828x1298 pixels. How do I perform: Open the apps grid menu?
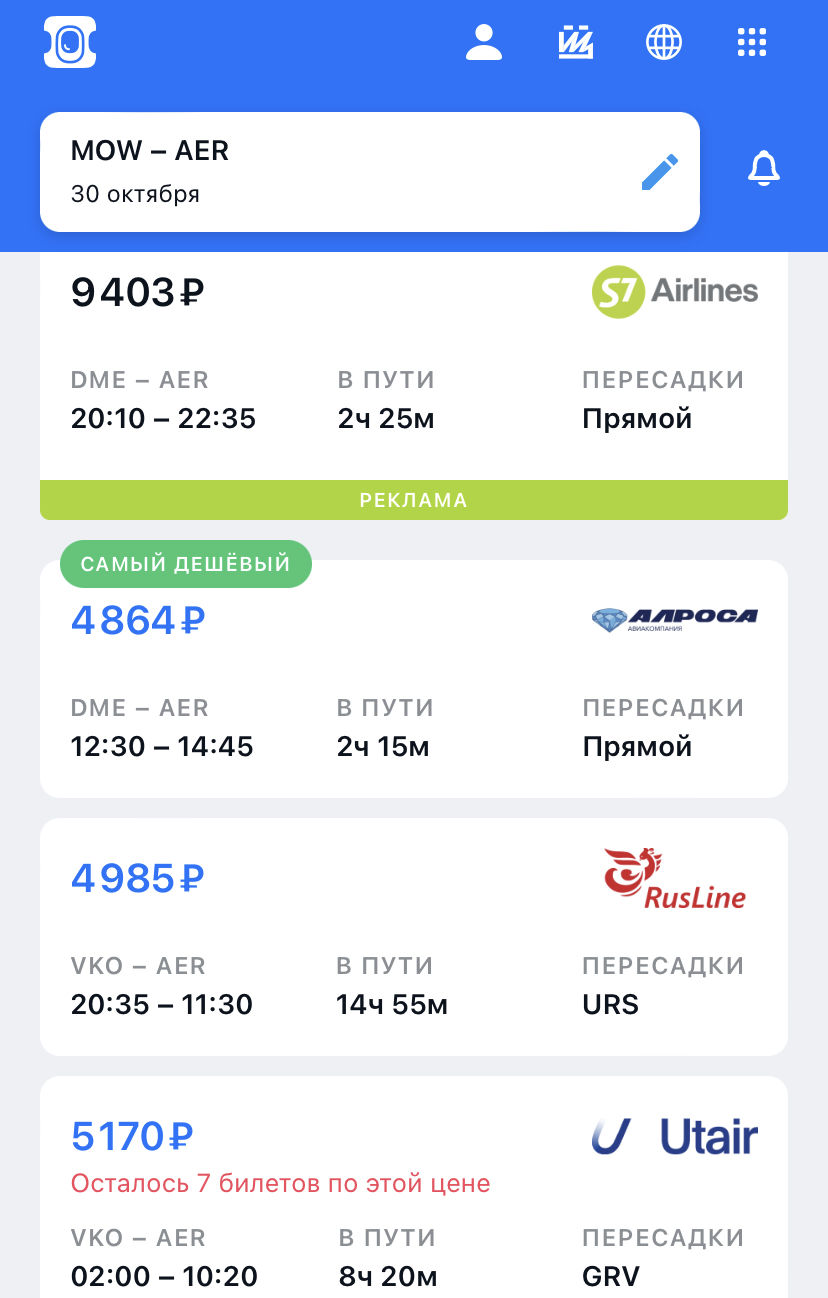[x=751, y=43]
